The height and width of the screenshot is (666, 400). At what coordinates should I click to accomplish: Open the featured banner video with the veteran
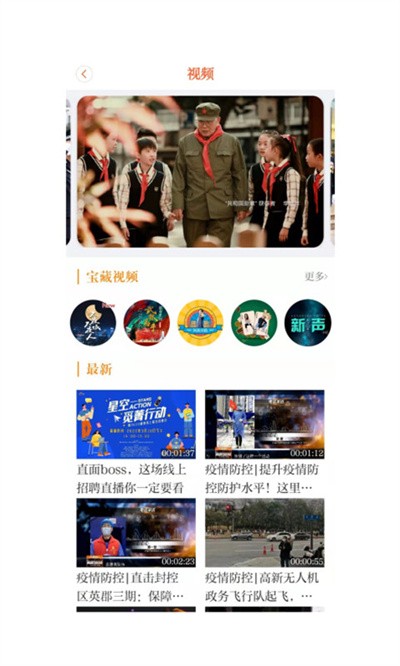click(x=200, y=172)
